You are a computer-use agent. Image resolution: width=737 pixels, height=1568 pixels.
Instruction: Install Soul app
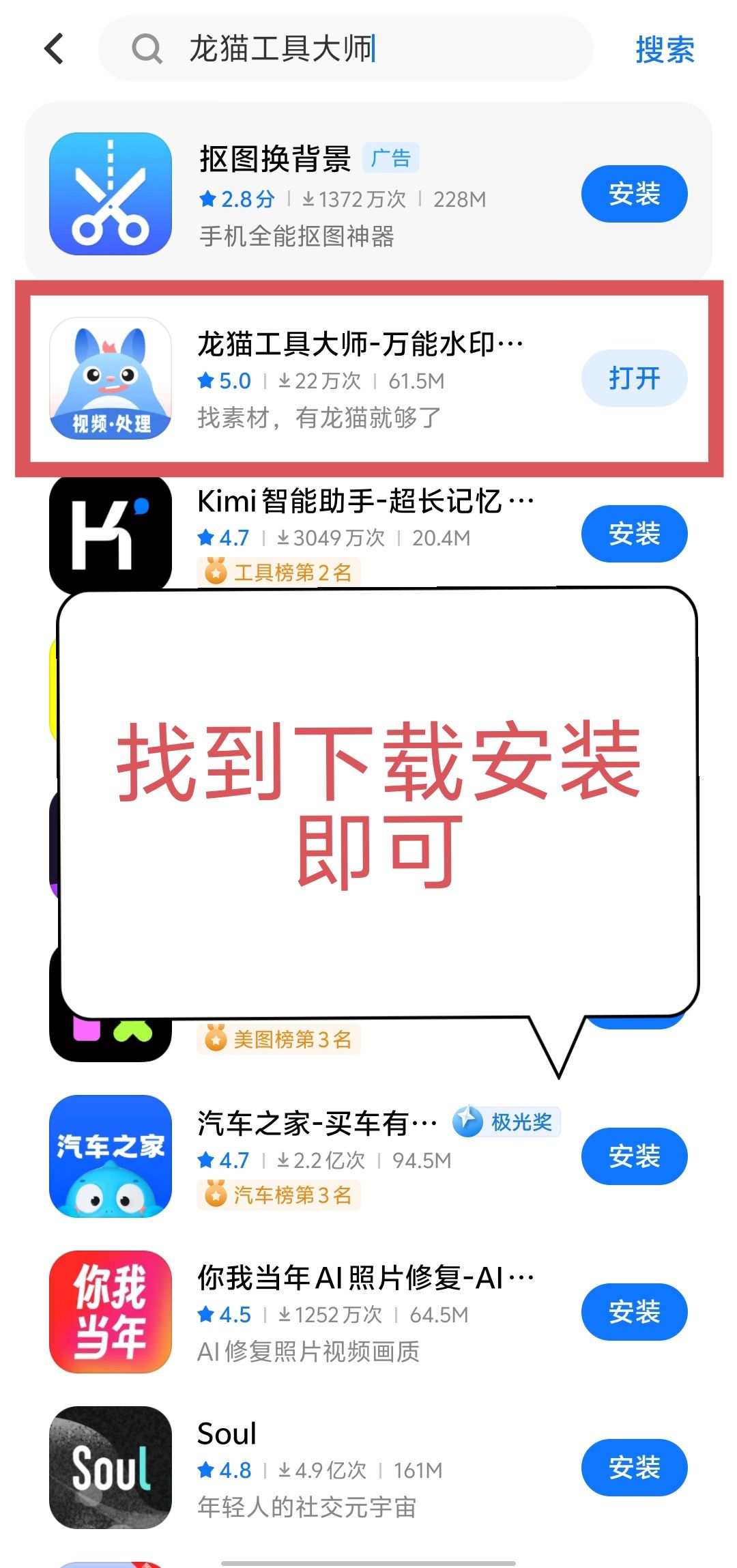click(x=634, y=1468)
